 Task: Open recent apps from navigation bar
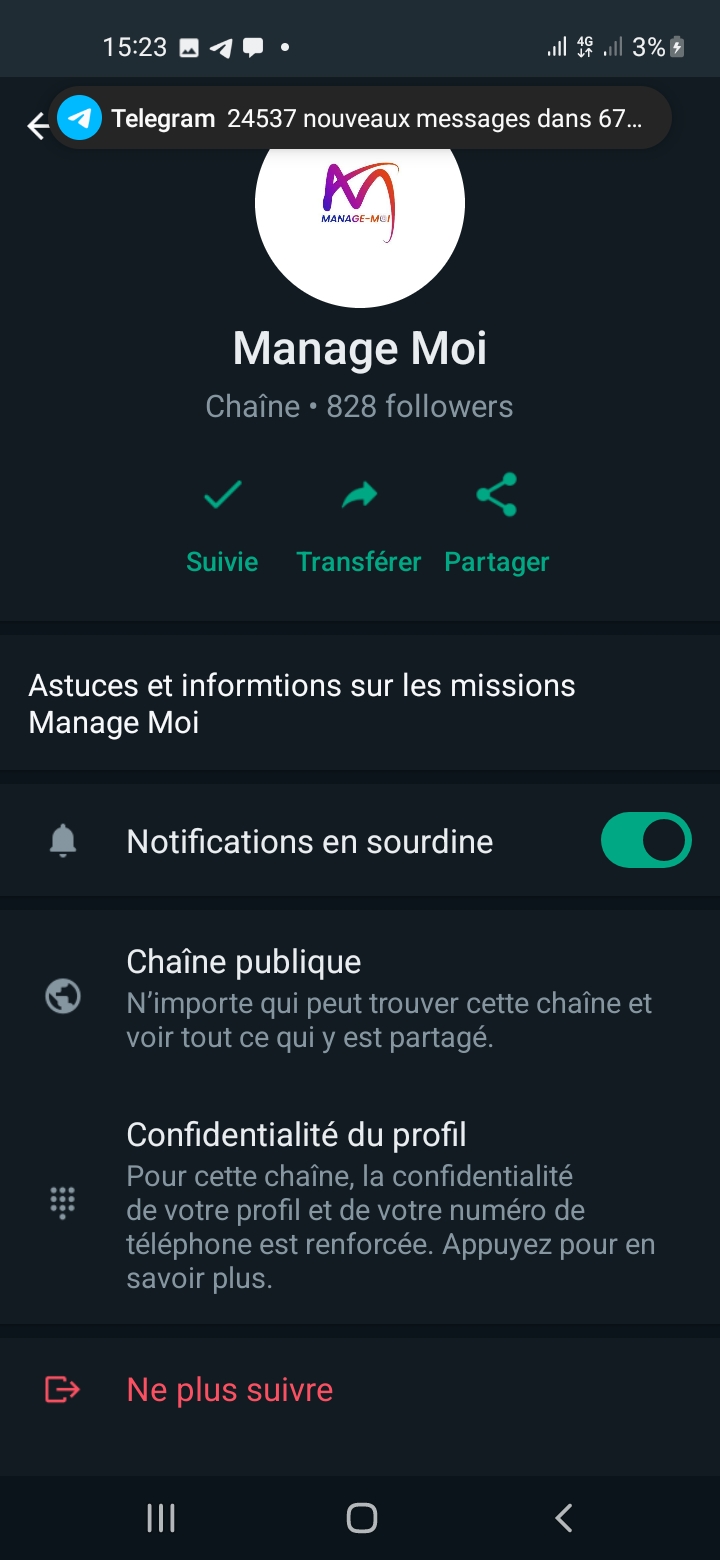[x=161, y=1518]
